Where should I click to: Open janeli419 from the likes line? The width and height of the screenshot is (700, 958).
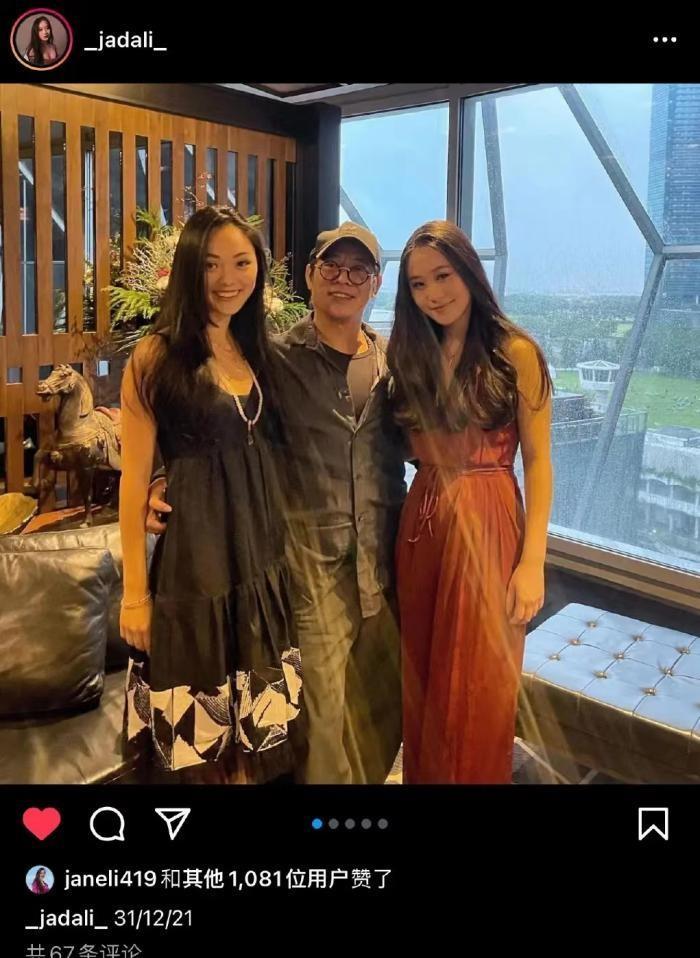pos(110,879)
